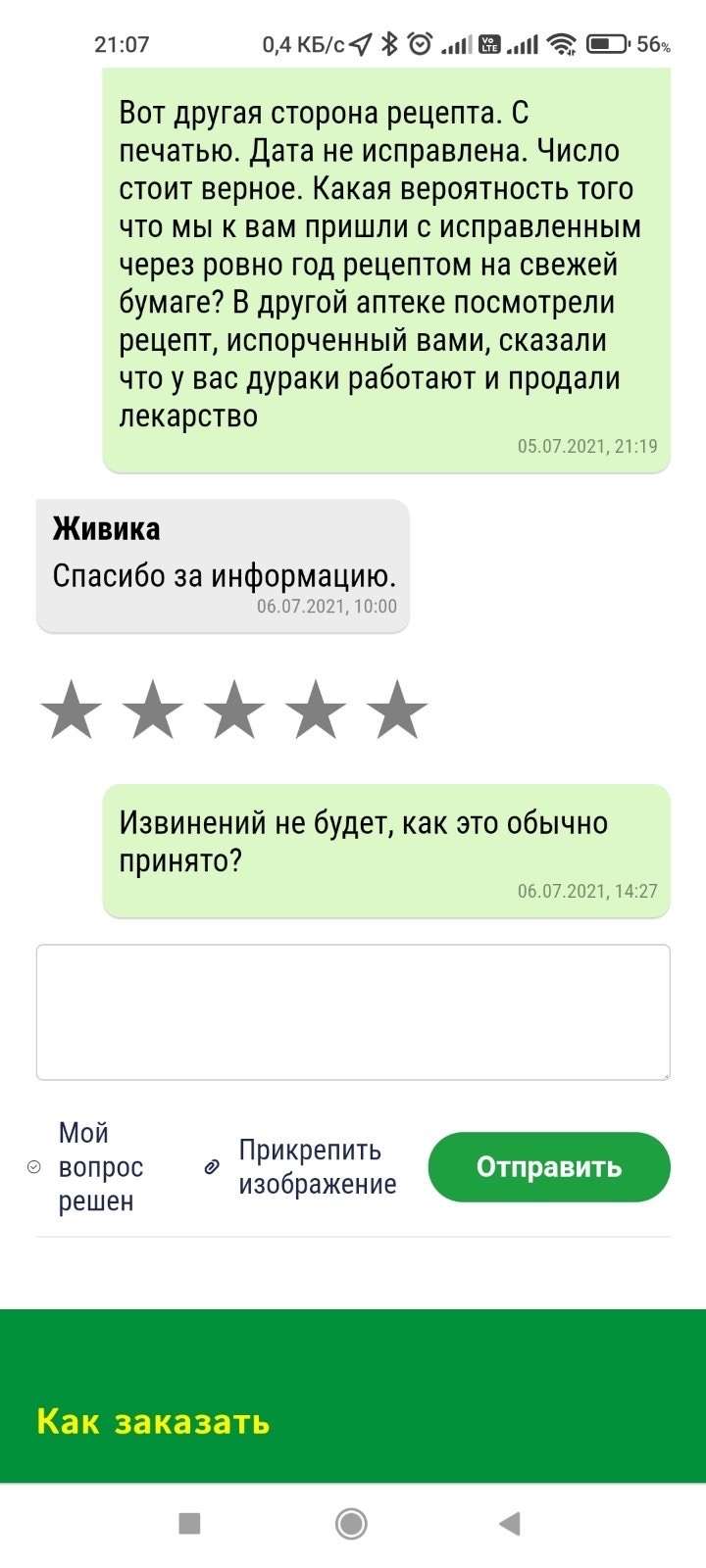
Task: Tap the Отправить button
Action: (x=549, y=1166)
